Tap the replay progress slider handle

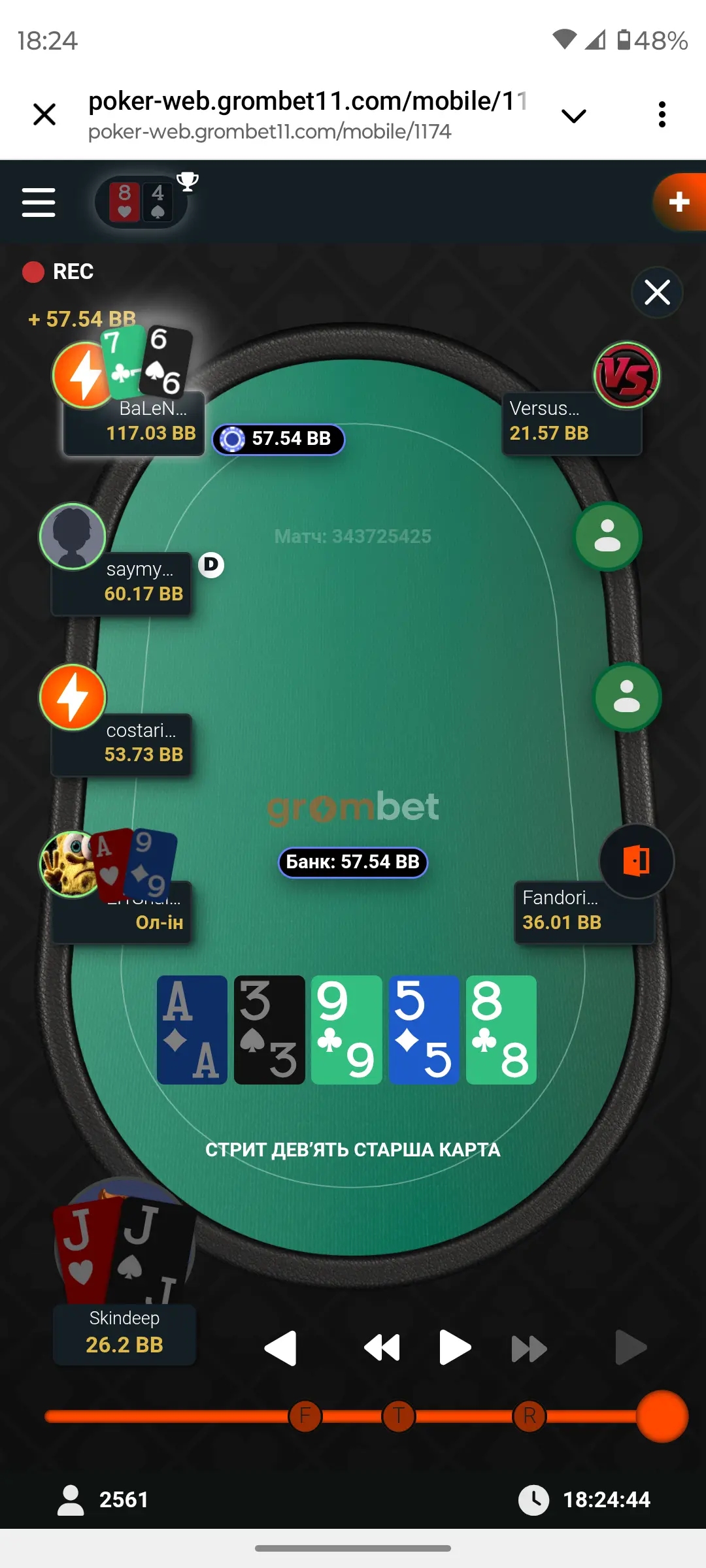pos(662,1416)
